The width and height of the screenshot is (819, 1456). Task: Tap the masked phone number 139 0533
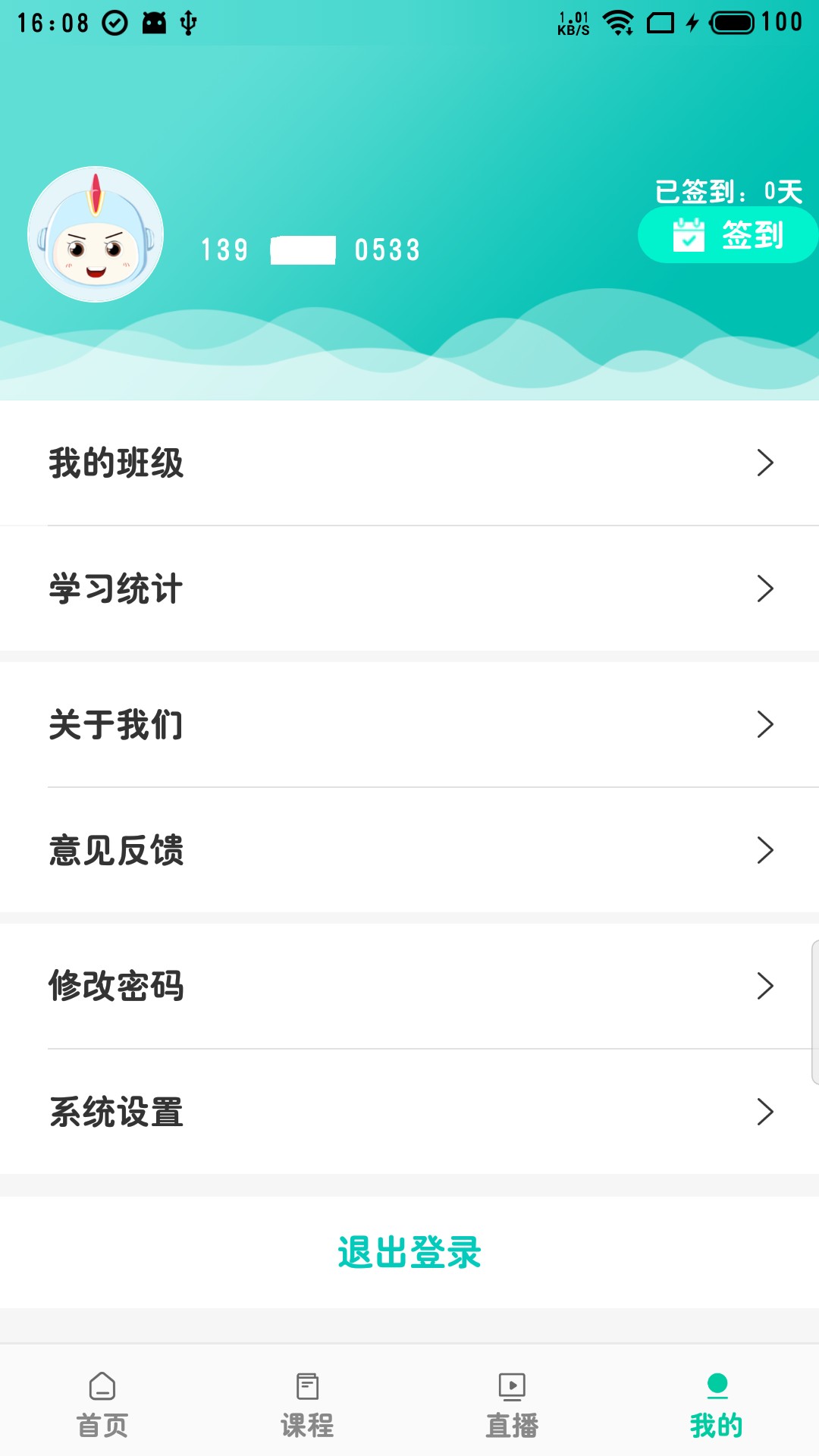311,249
